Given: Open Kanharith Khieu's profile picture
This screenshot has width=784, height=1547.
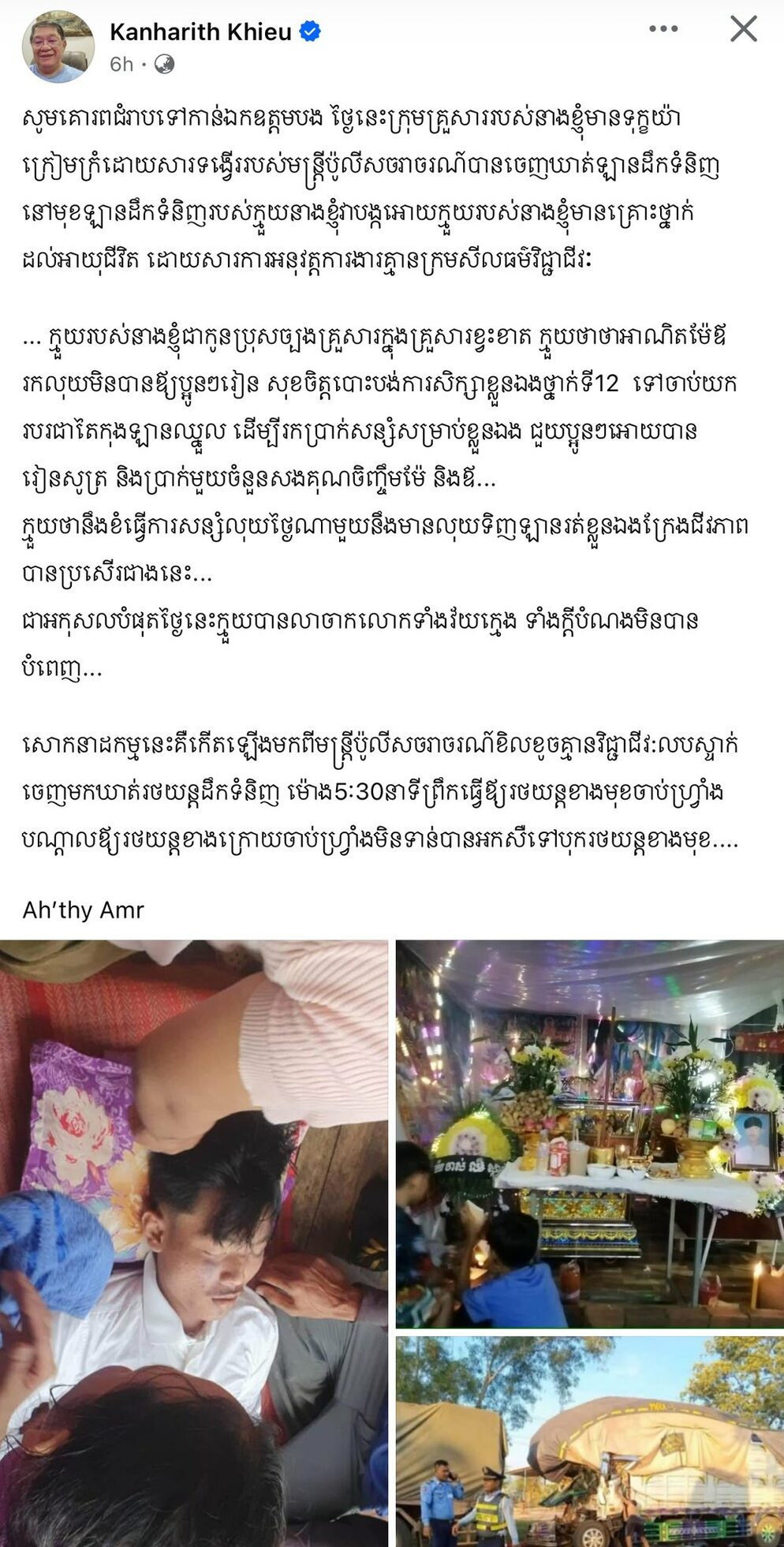Looking at the screenshot, I should (x=58, y=46).
